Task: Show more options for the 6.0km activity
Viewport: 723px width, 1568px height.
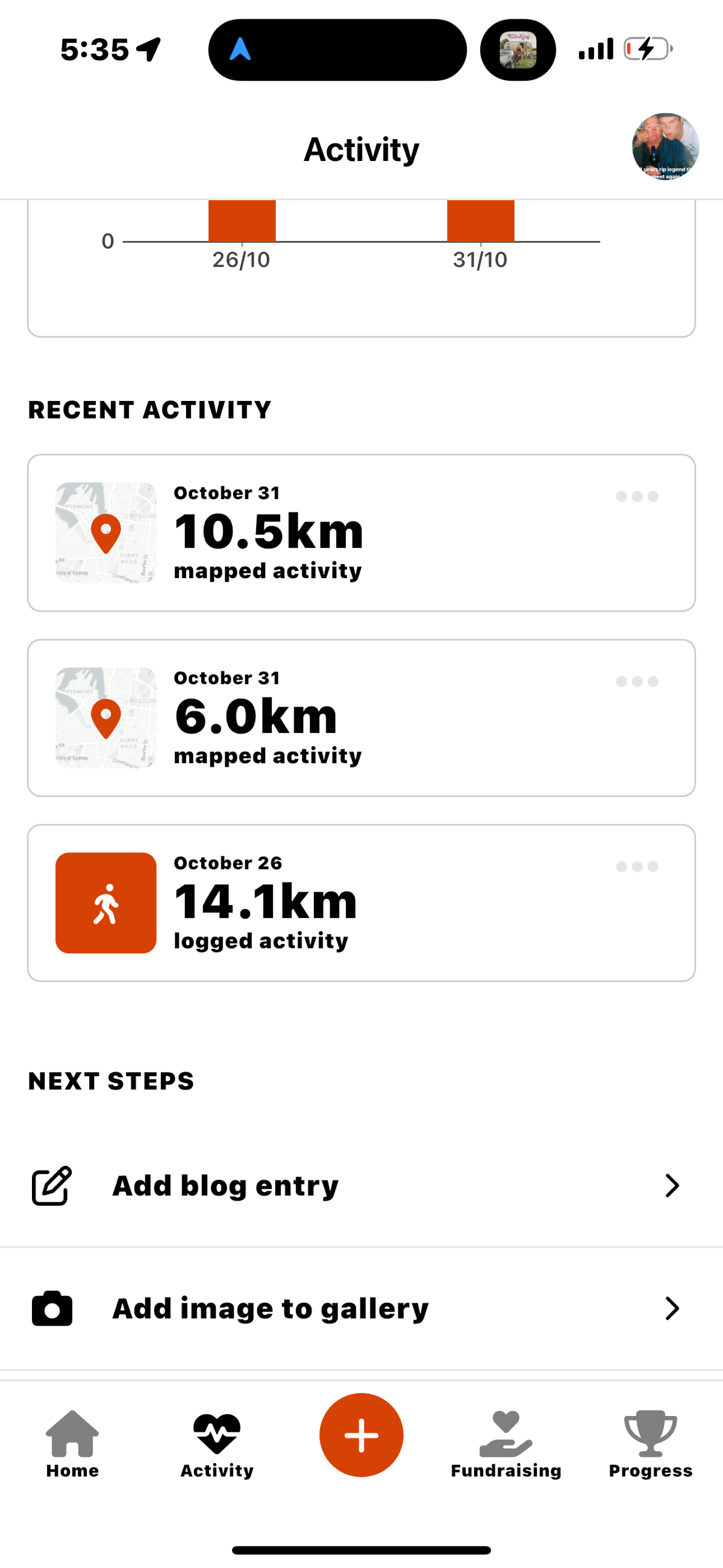Action: point(637,682)
